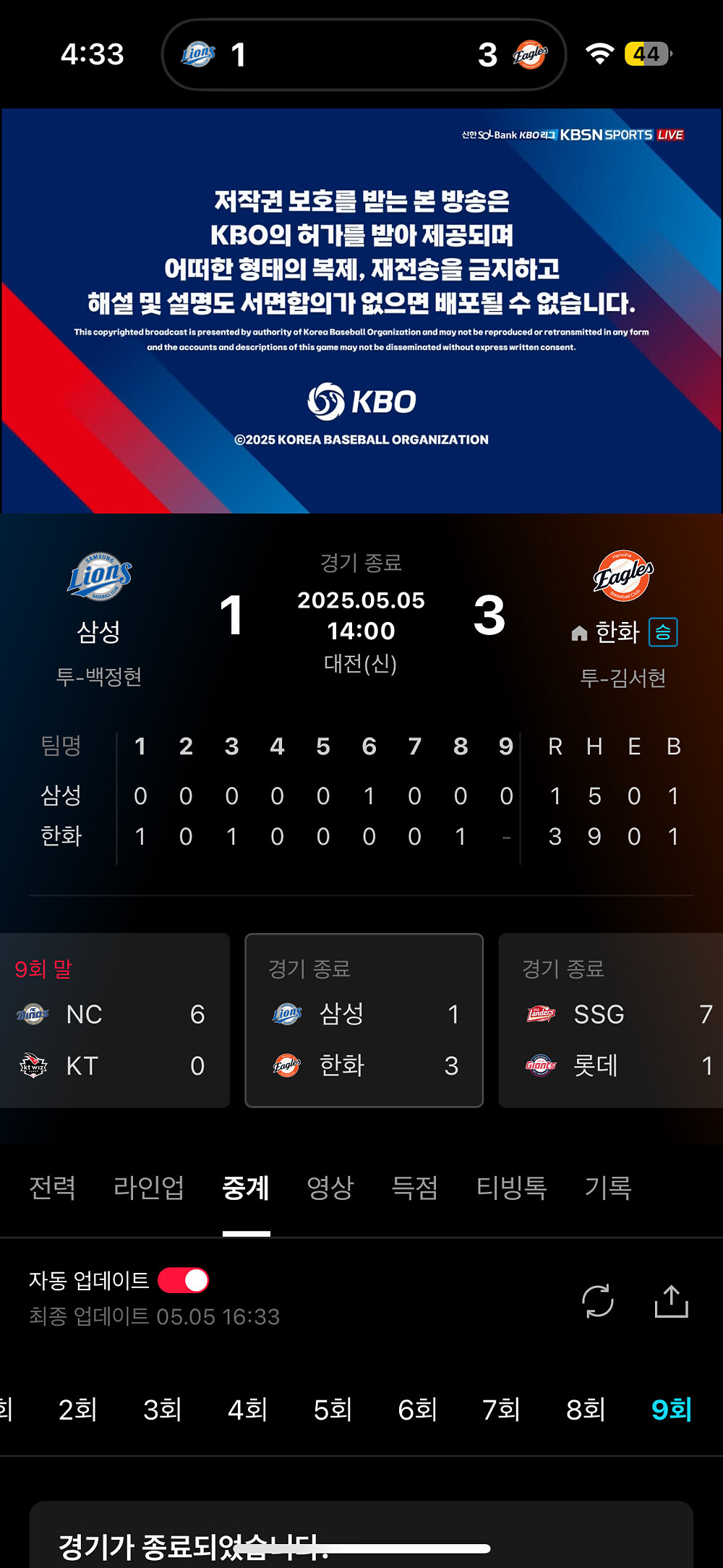Select the KT Wiz team logo
Image resolution: width=723 pixels, height=1568 pixels.
click(32, 1065)
